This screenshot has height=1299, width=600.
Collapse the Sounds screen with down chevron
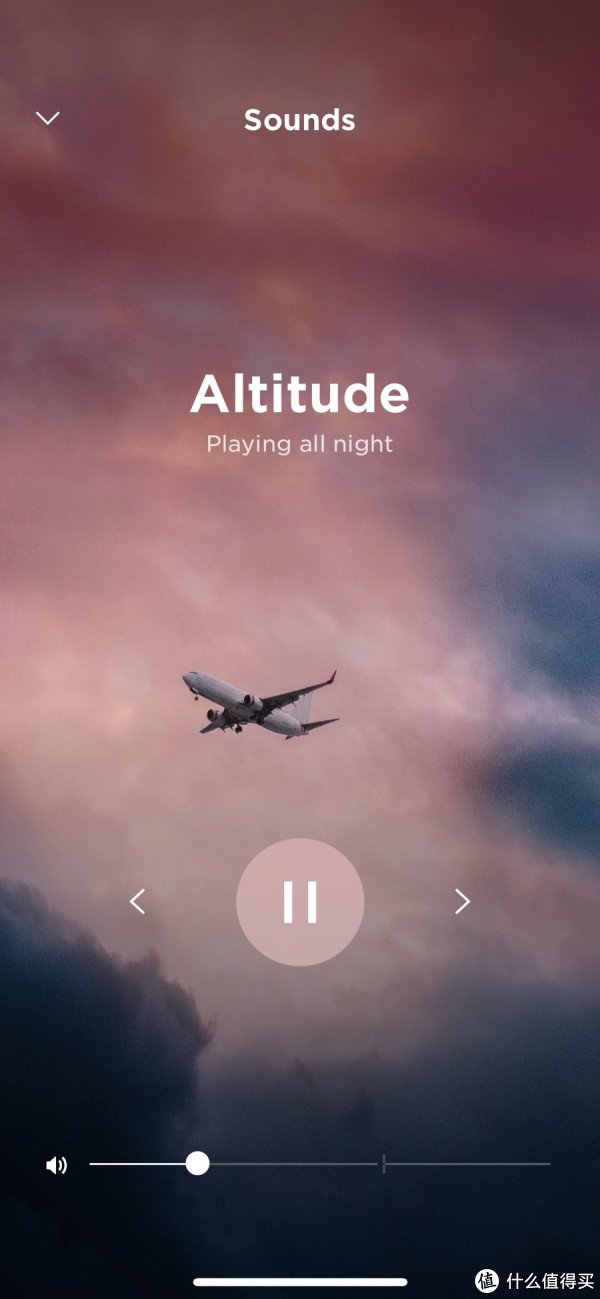[48, 118]
